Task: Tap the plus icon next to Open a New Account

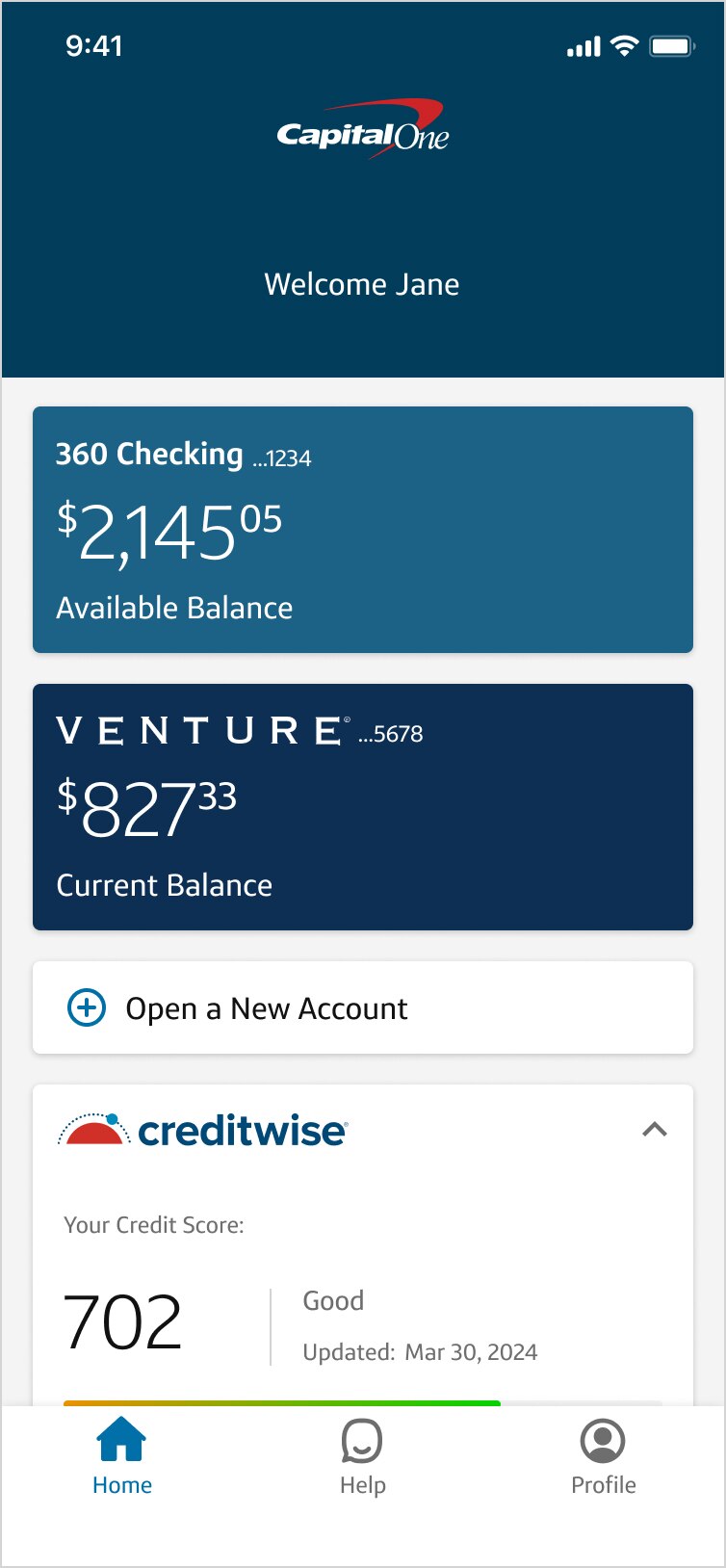Action: 86,1007
